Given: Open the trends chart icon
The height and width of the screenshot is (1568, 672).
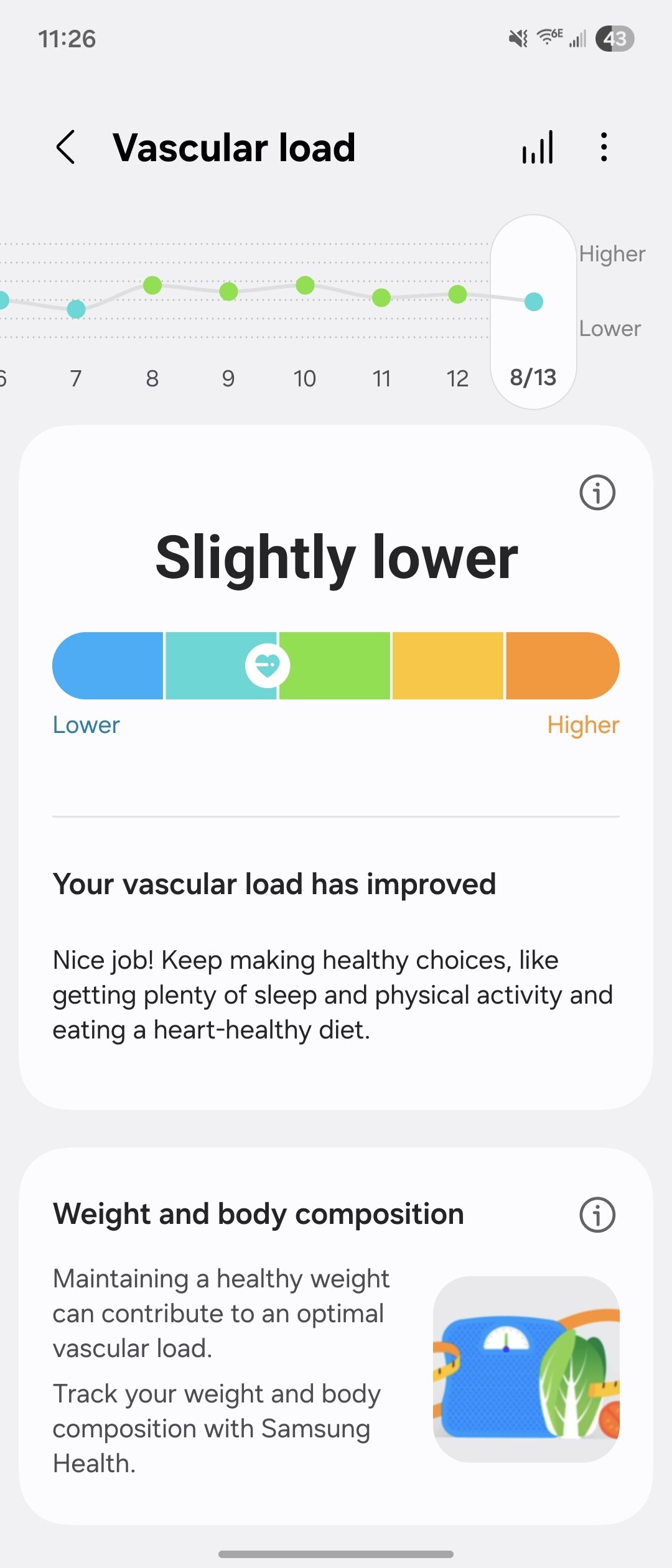Looking at the screenshot, I should coord(538,147).
